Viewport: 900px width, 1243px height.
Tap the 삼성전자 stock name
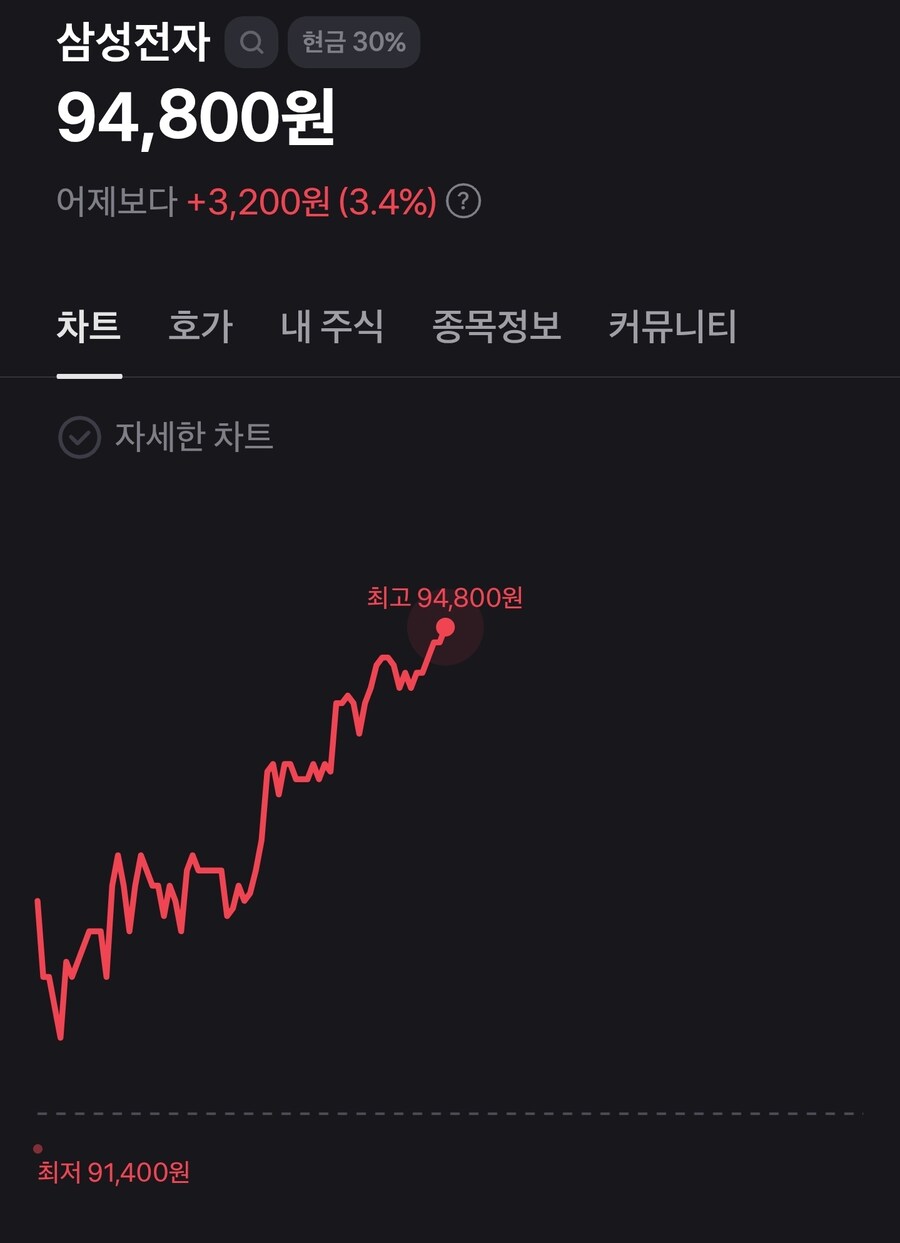[x=130, y=41]
